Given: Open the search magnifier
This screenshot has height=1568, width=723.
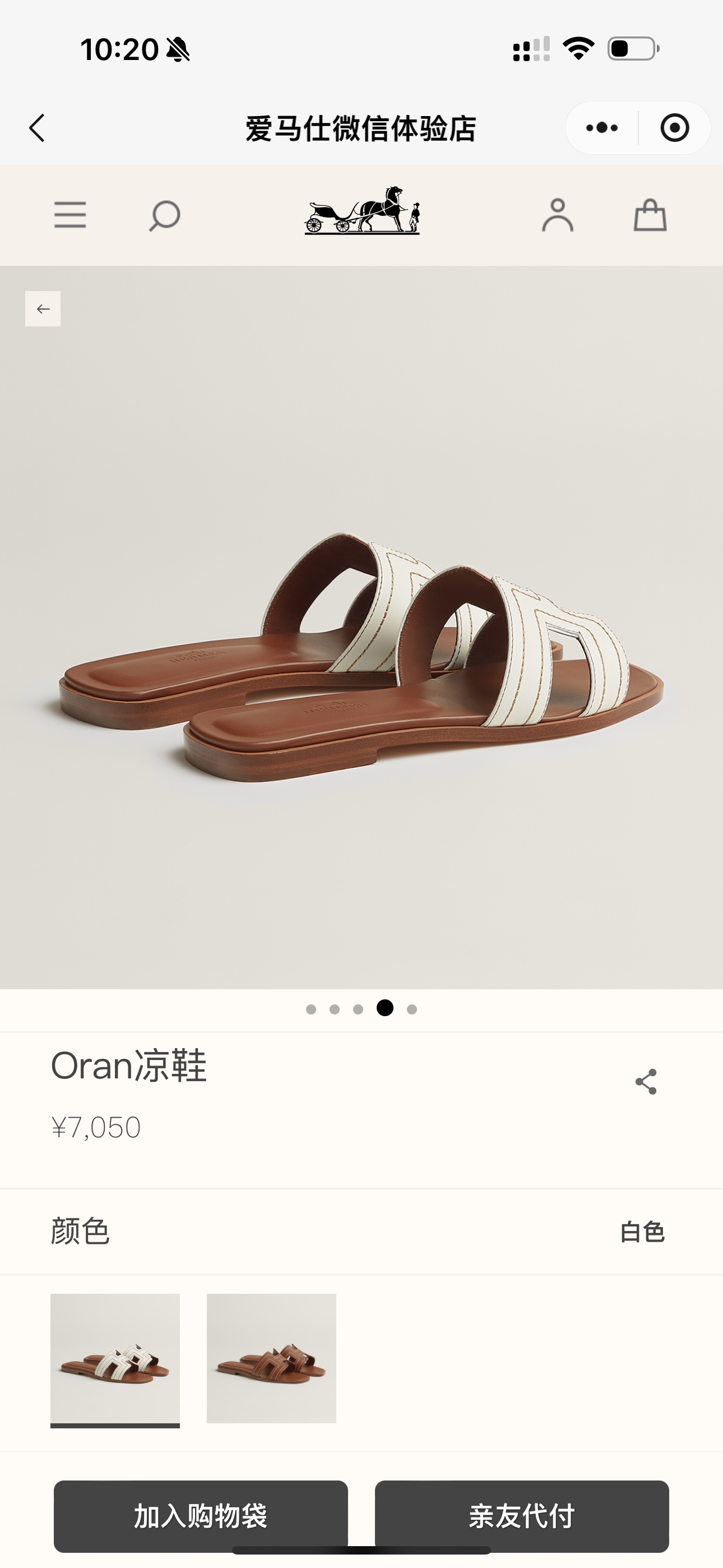Looking at the screenshot, I should 164,215.
